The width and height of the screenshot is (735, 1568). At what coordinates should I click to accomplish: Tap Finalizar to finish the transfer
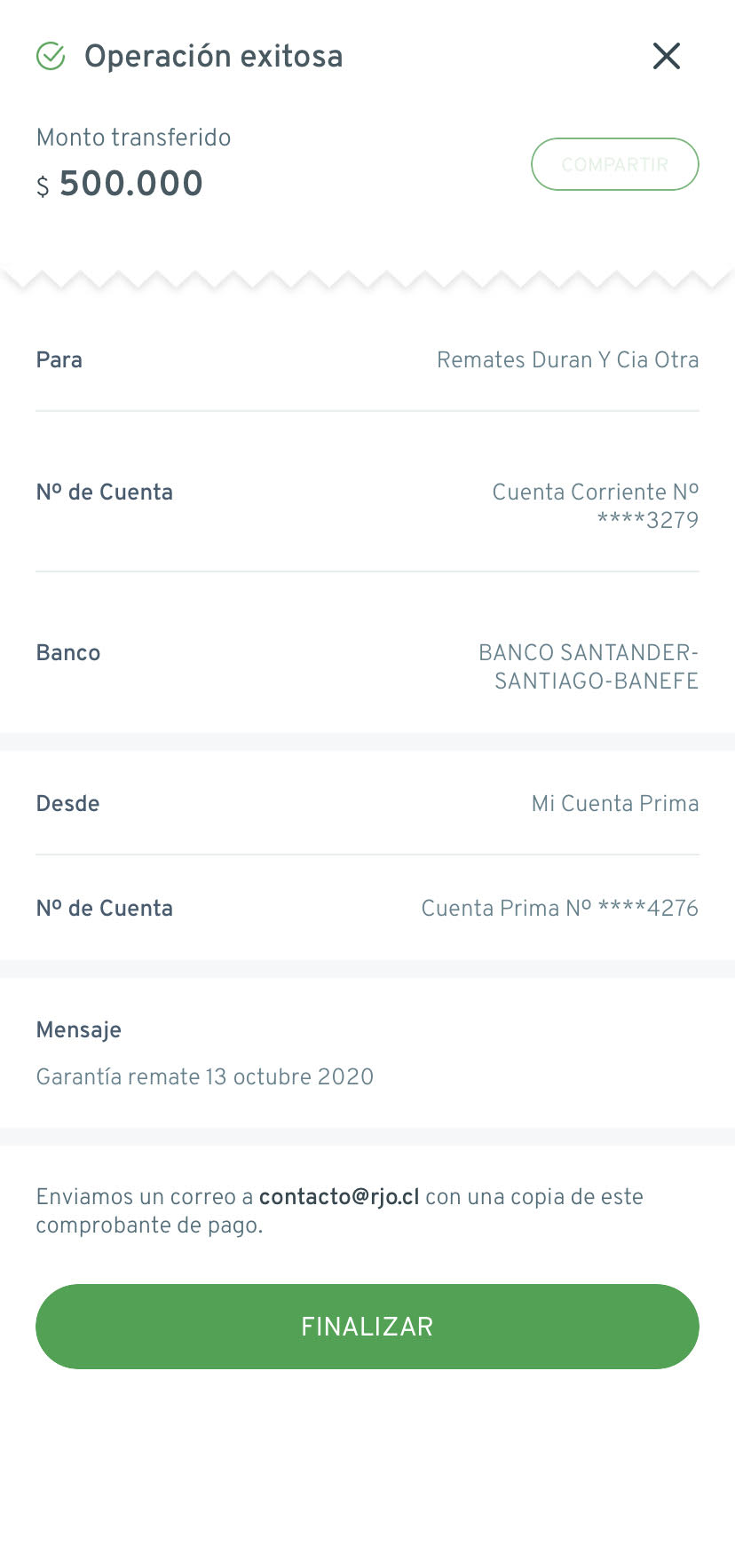point(367,1327)
